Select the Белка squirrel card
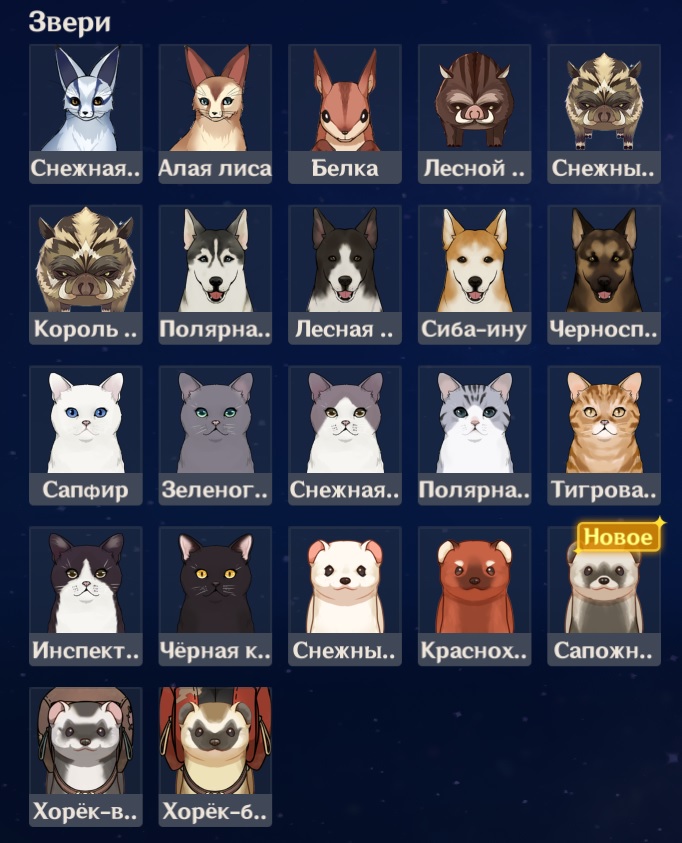 pos(345,112)
